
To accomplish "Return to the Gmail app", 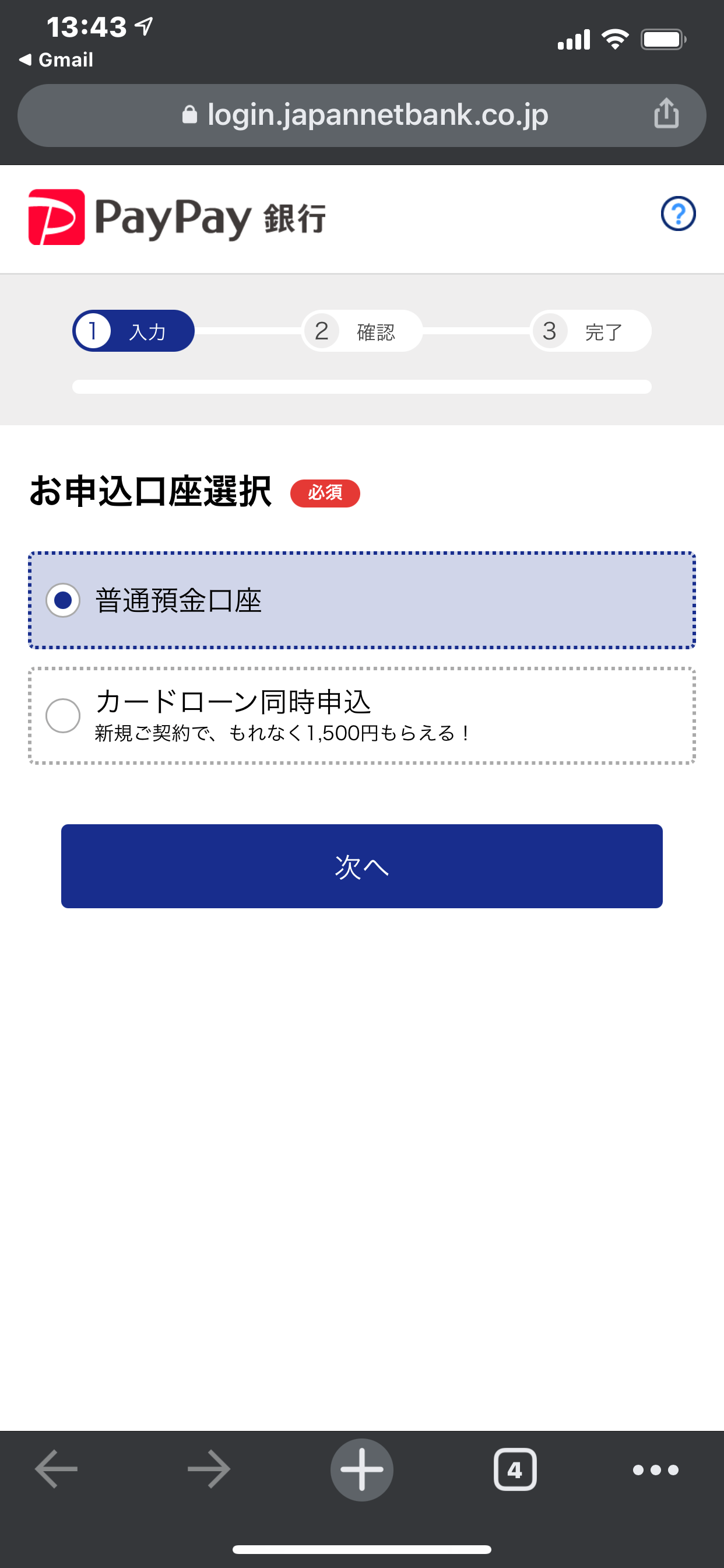I will [x=56, y=60].
